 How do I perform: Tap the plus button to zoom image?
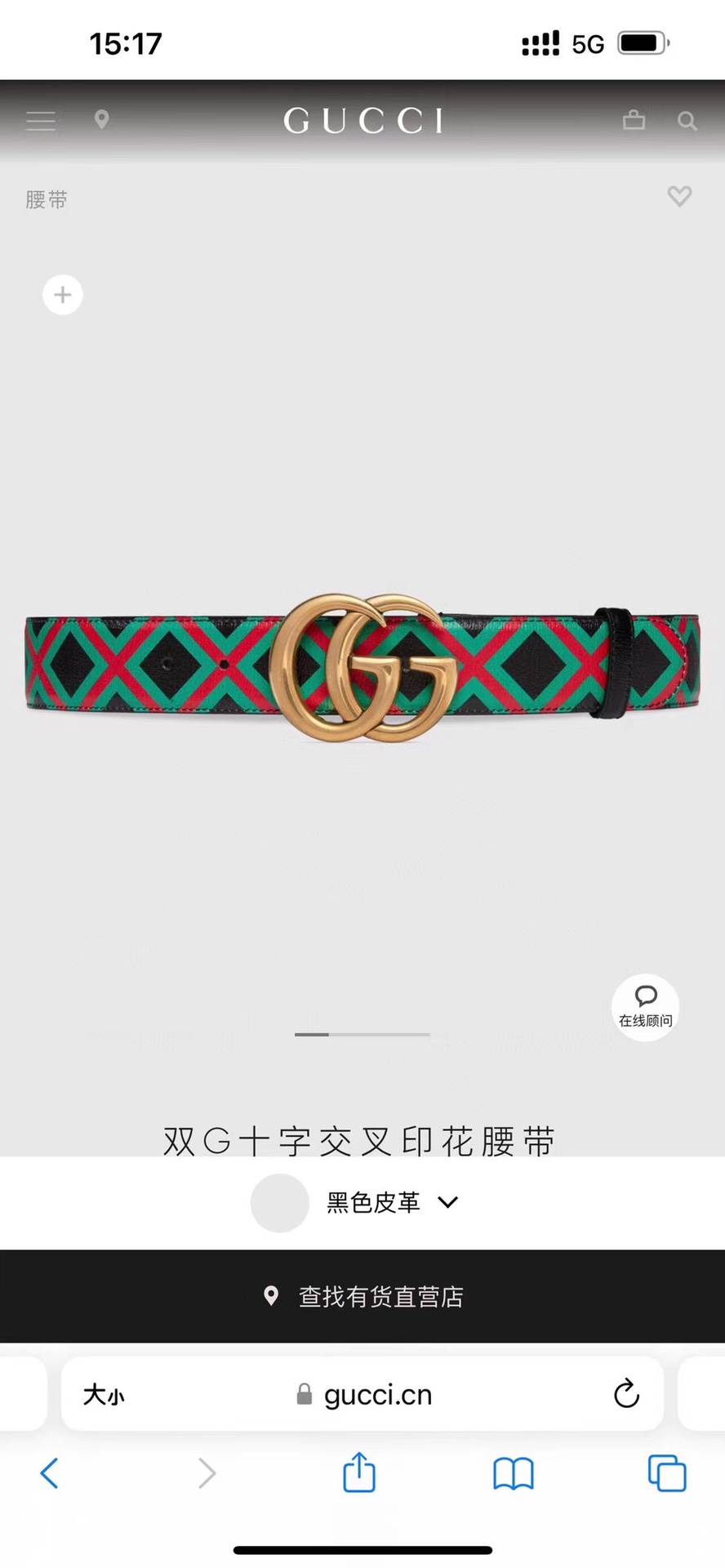coord(63,295)
